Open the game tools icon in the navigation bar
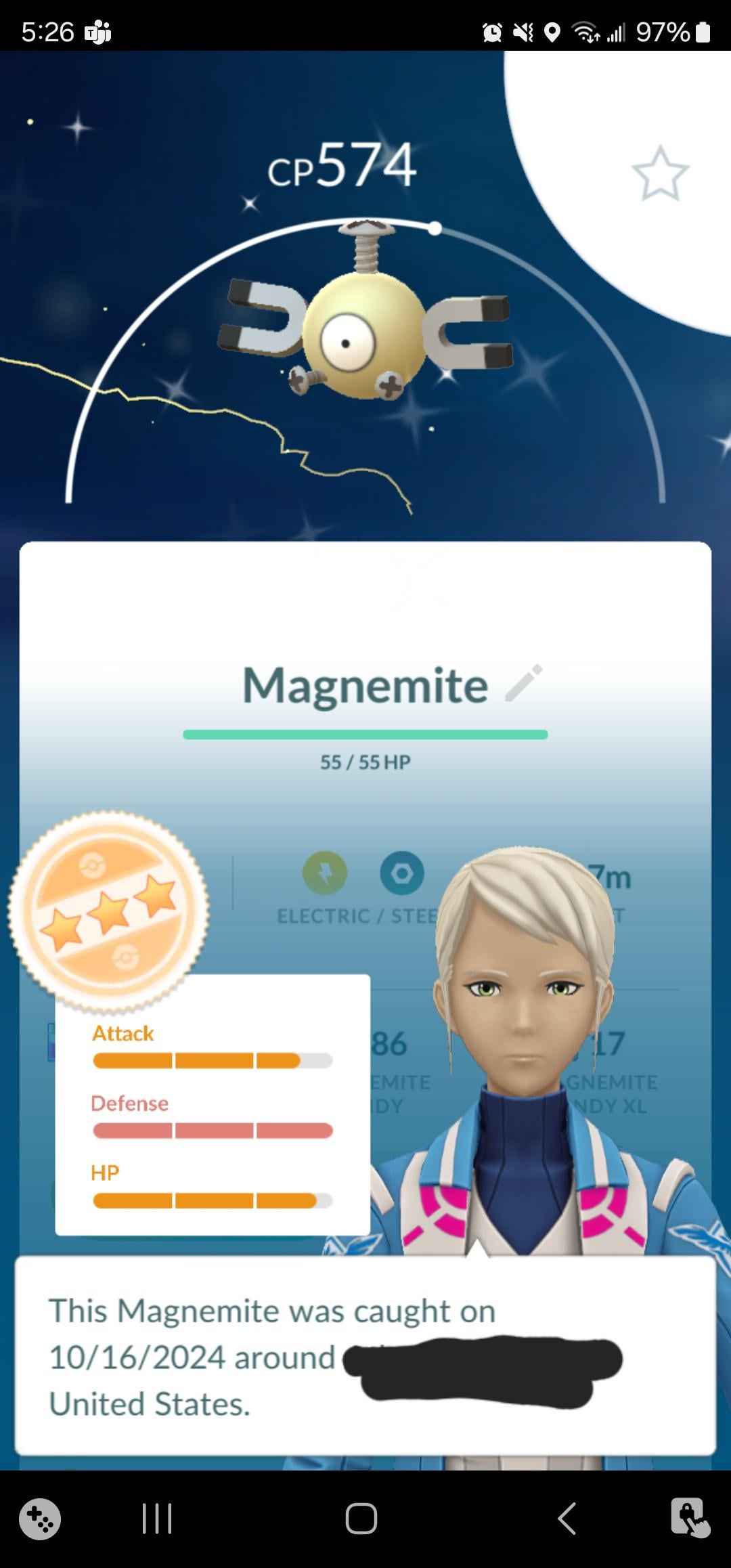 pos(40,1519)
